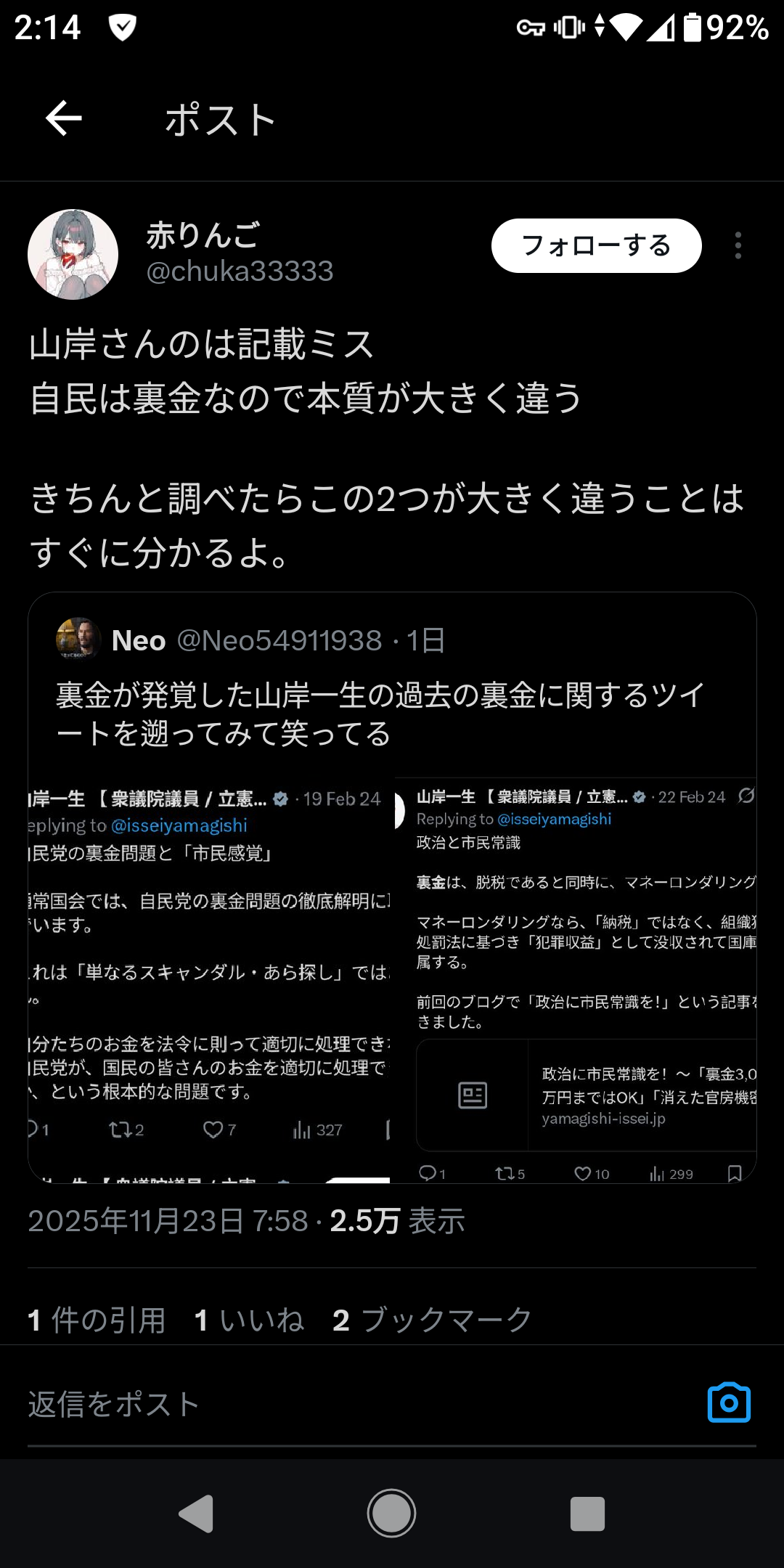Open the post's overflow menu

738,246
